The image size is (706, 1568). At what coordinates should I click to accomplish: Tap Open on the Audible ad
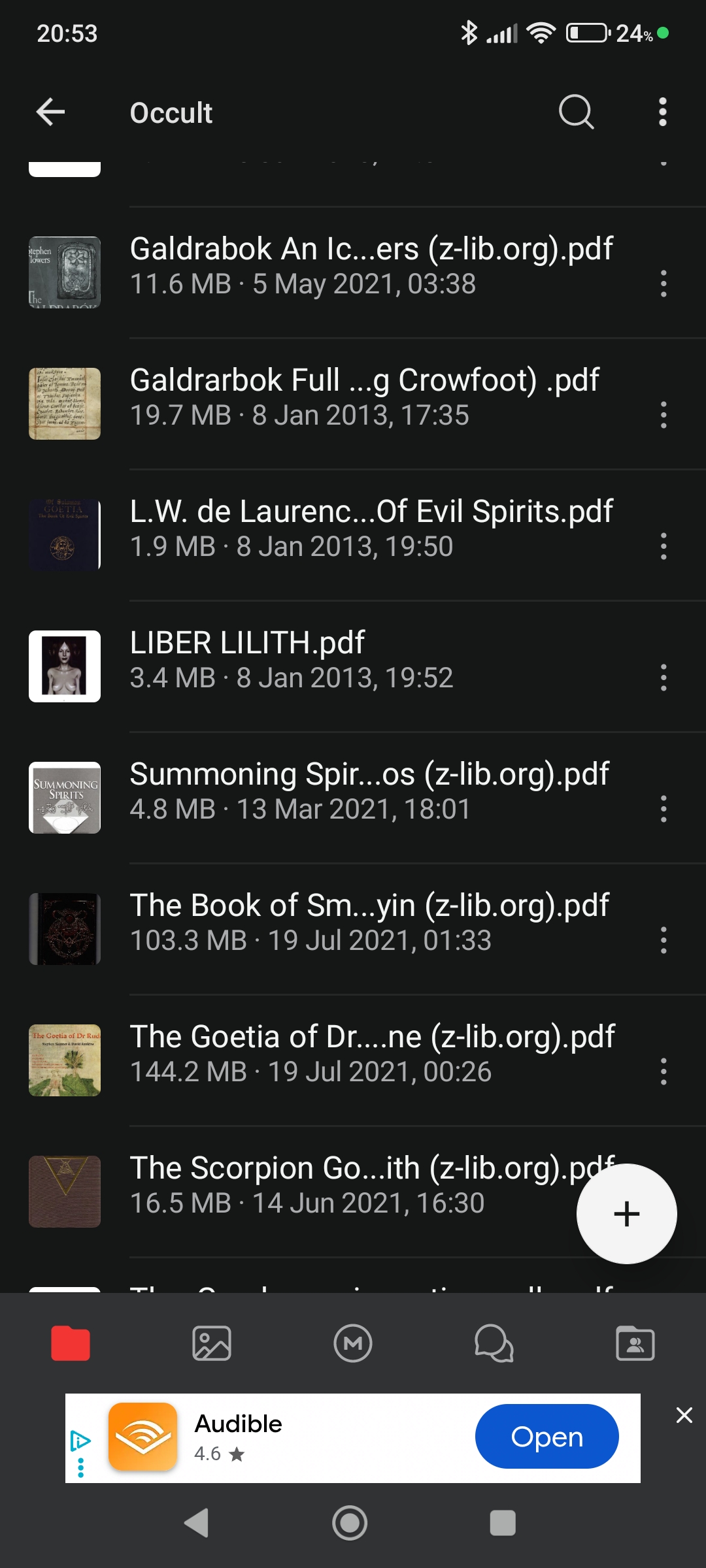(546, 1437)
